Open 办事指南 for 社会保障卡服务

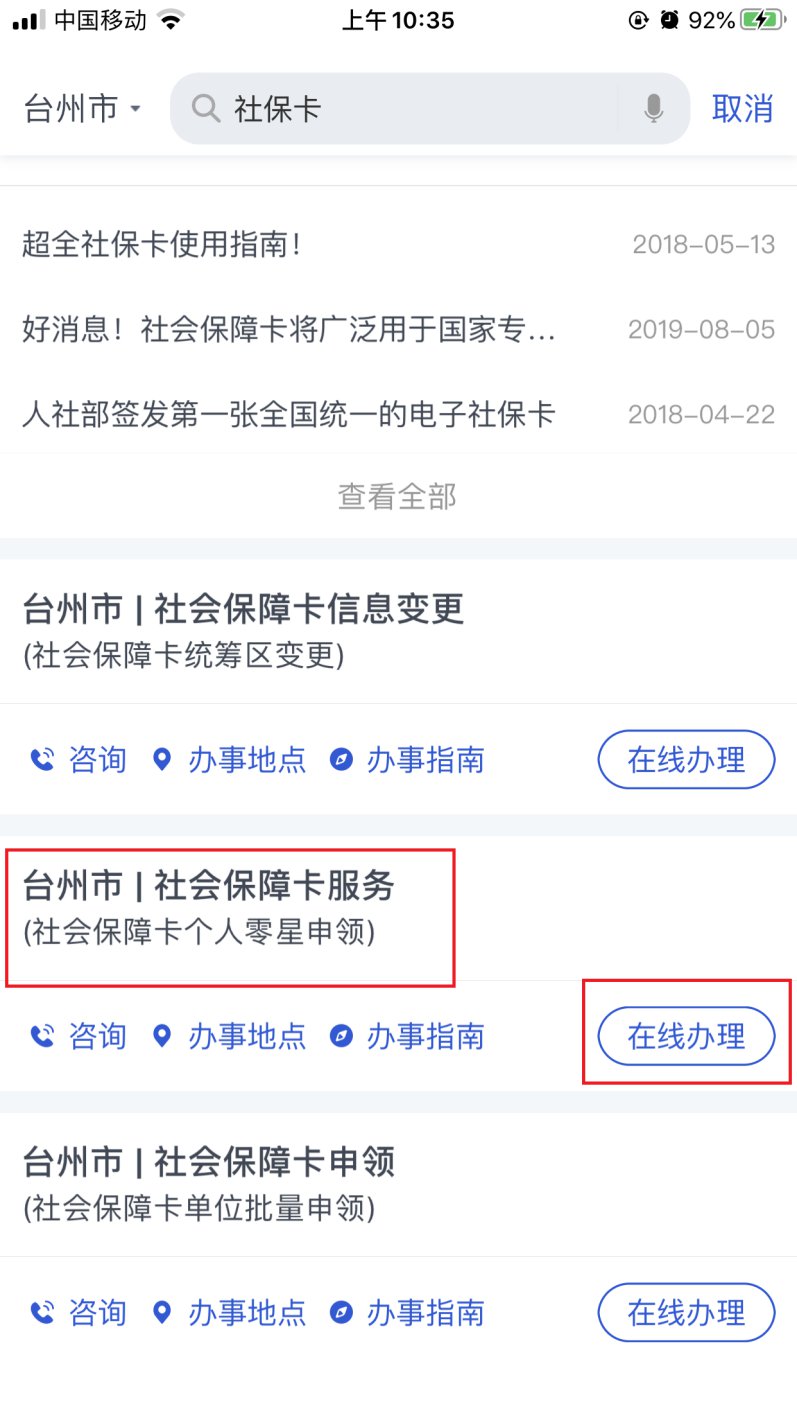[408, 1036]
